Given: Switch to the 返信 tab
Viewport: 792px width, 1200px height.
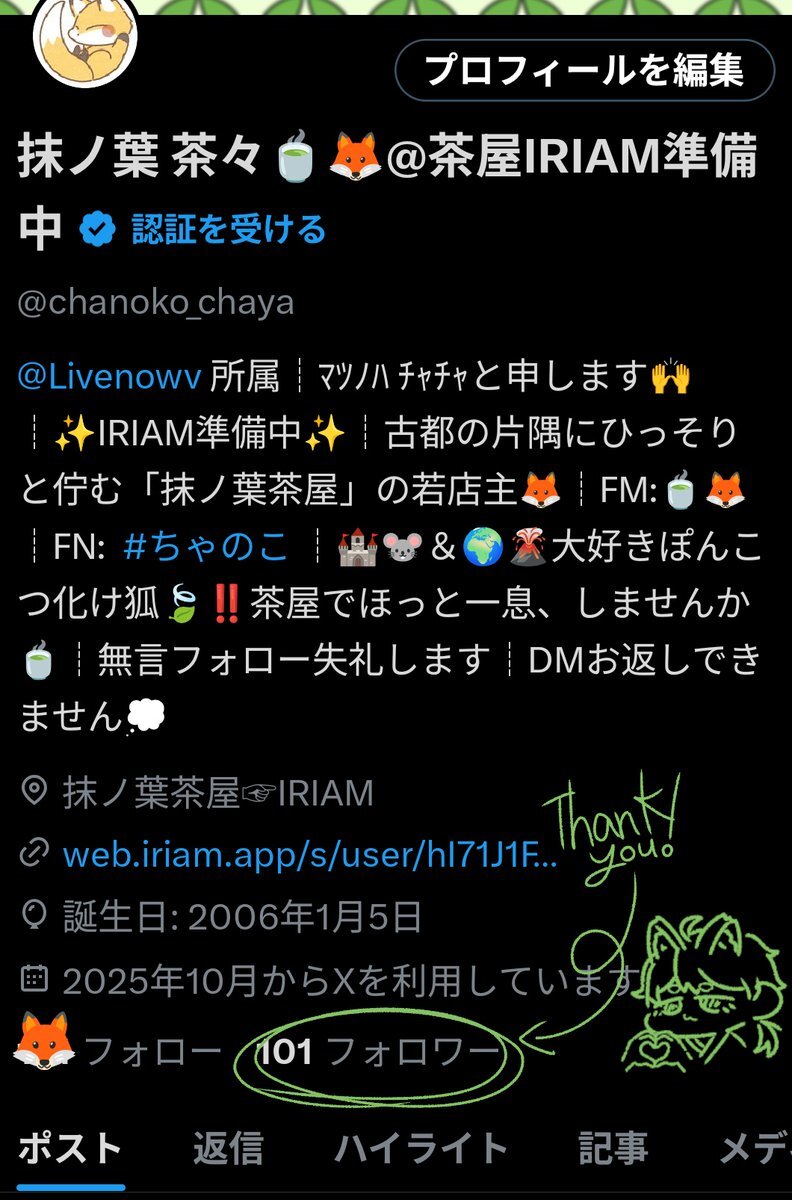Looking at the screenshot, I should 228,1149.
